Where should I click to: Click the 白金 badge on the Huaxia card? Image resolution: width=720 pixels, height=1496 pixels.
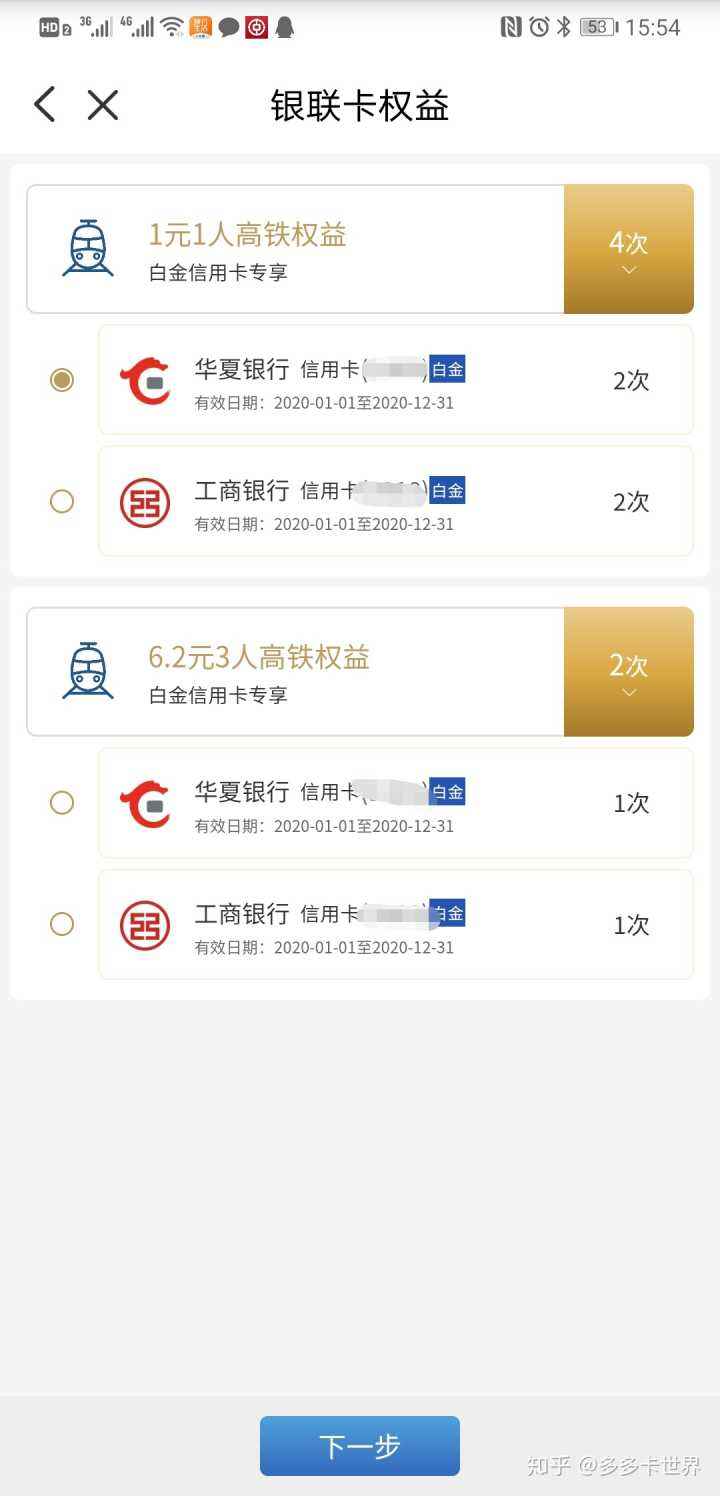pos(448,369)
